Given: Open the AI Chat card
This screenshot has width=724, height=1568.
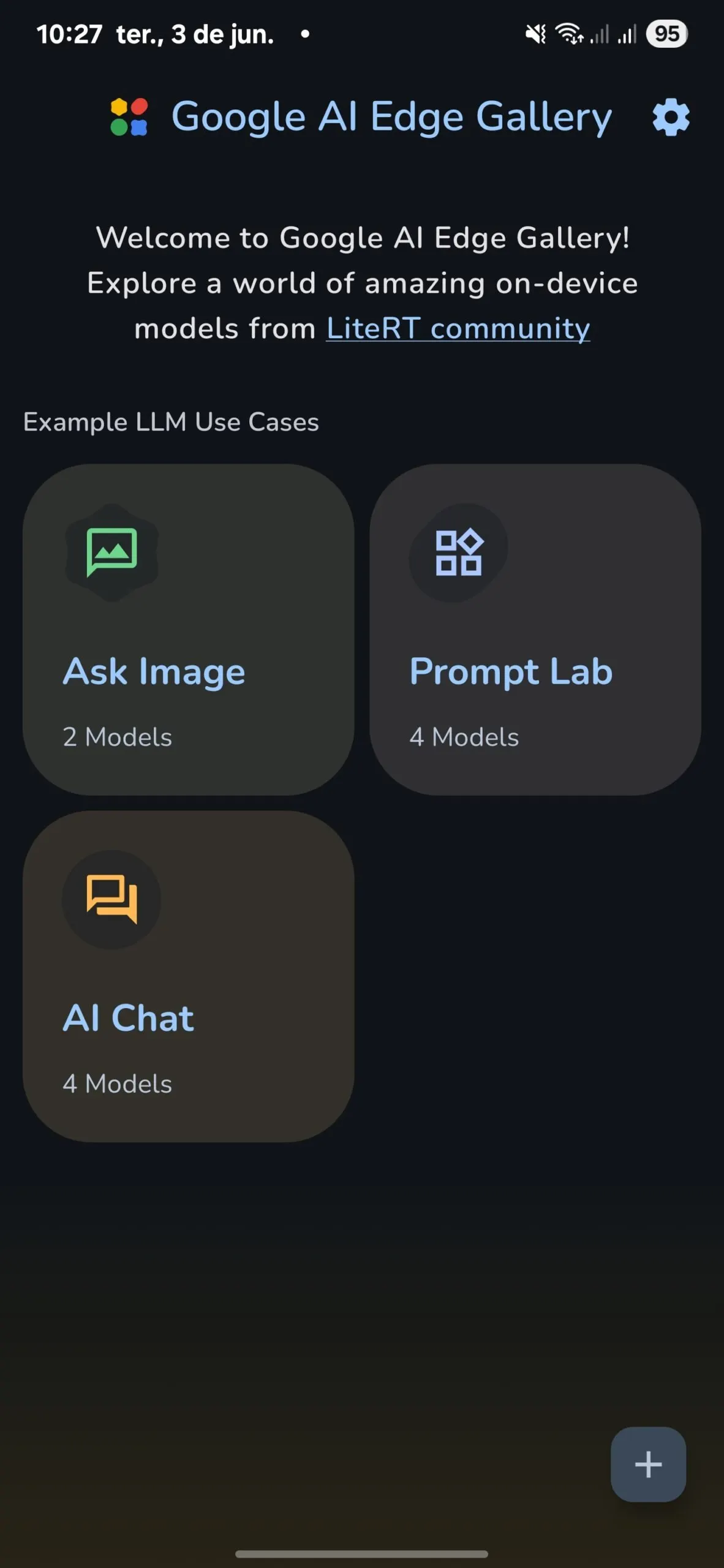Looking at the screenshot, I should click(x=189, y=976).
